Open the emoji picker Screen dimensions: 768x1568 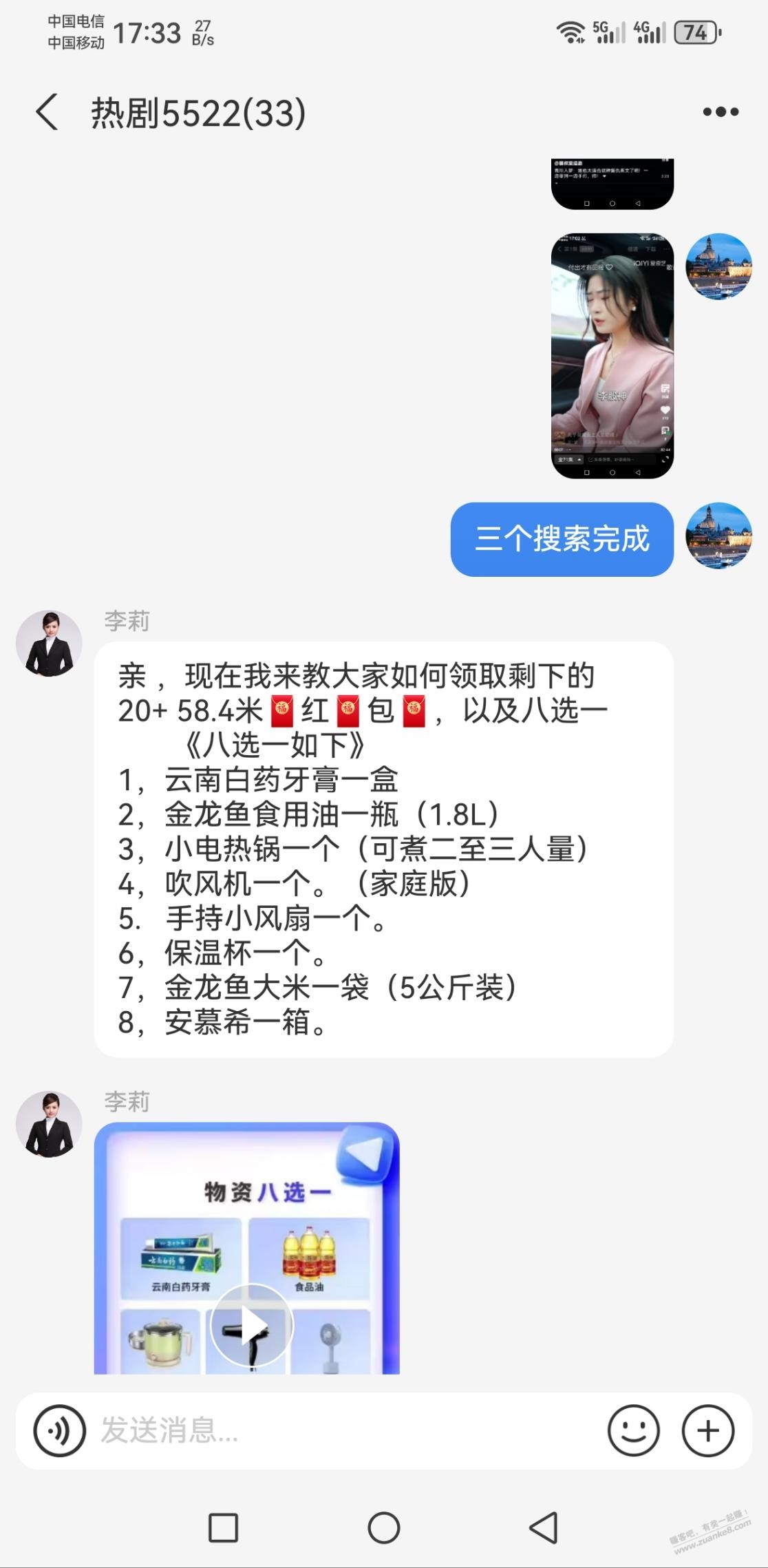633,1431
